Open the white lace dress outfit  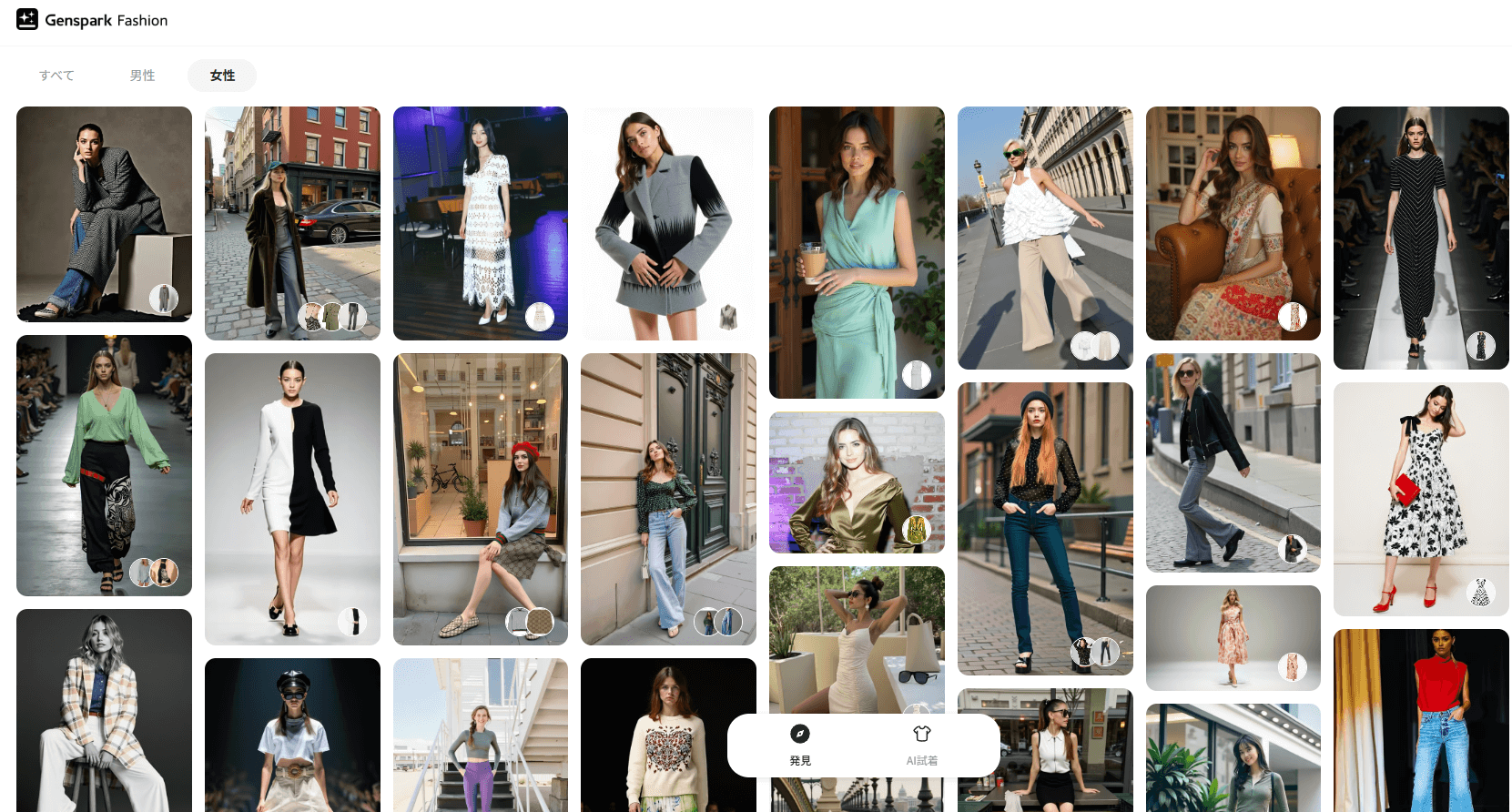(x=480, y=223)
